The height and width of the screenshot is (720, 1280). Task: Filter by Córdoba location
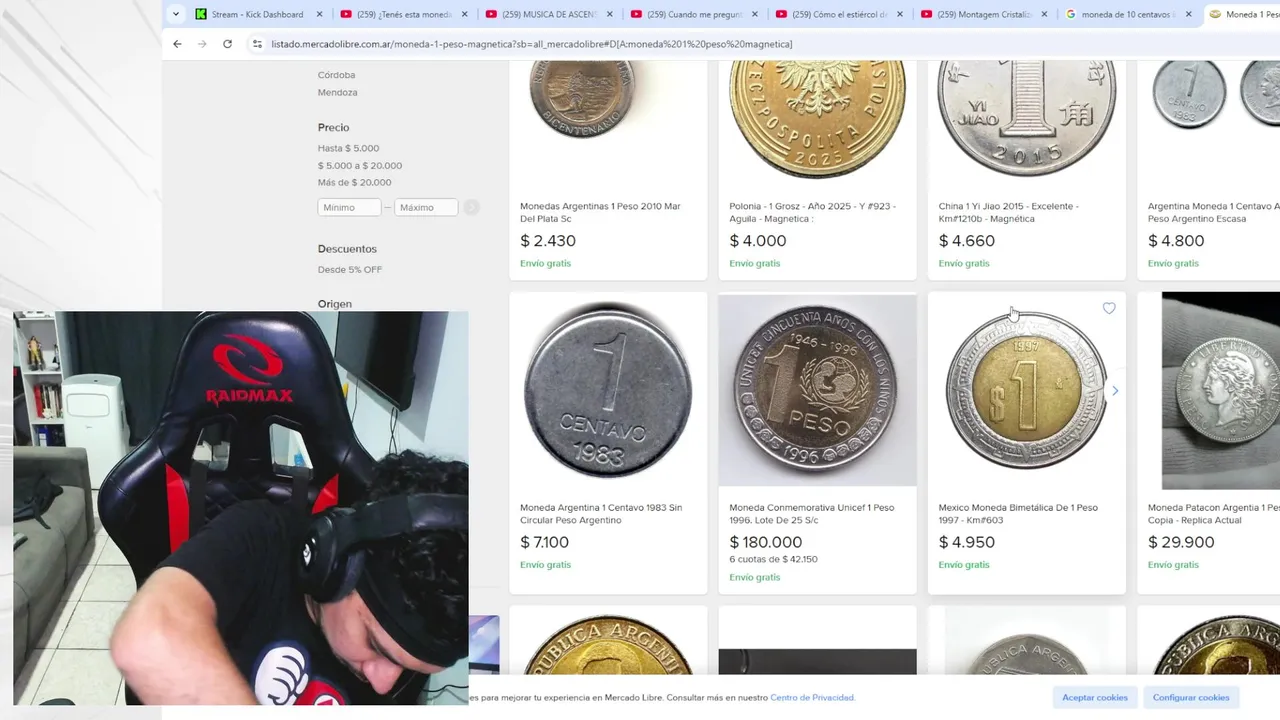336,75
